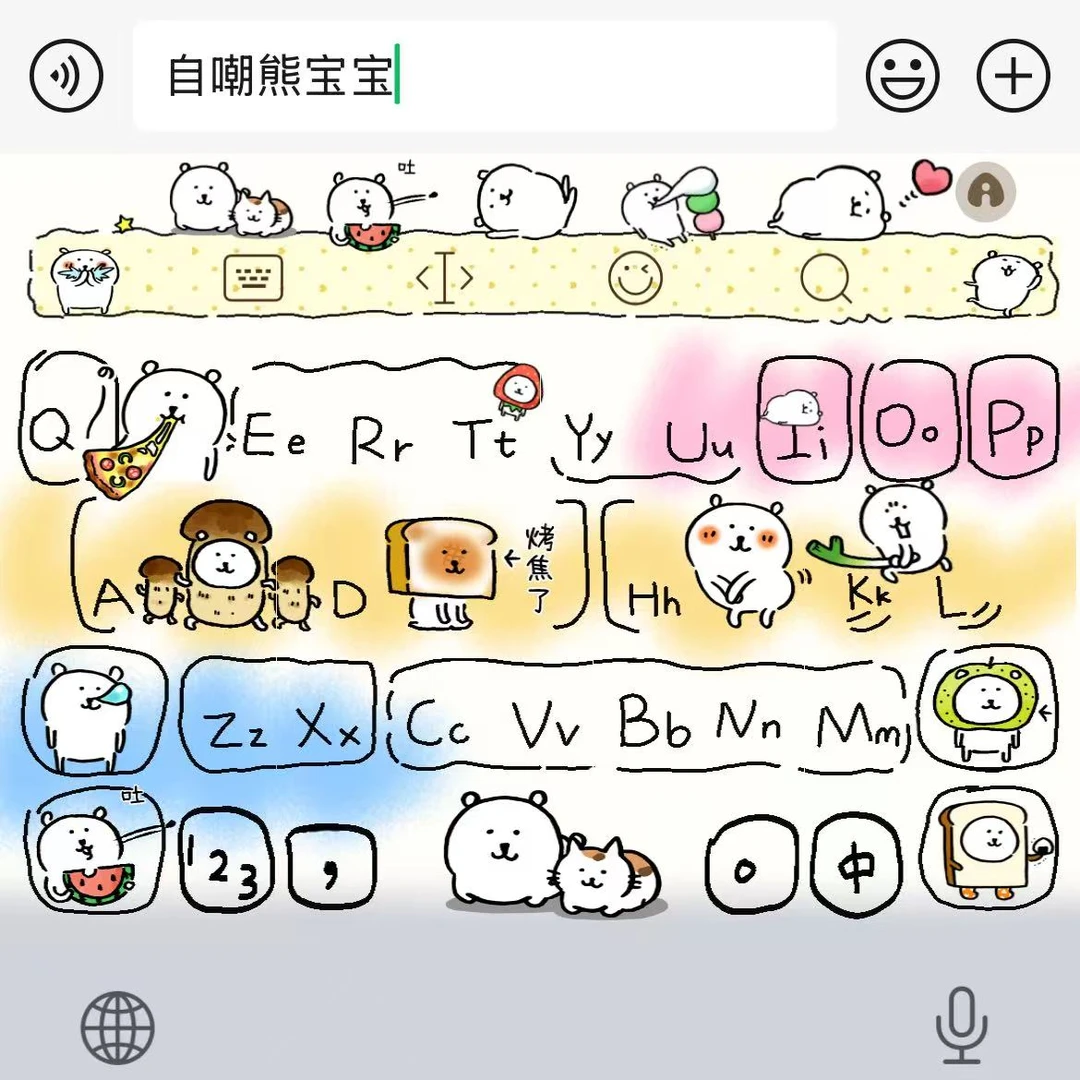Tap the Vv key
Screen dimensions: 1080x1080
tap(546, 727)
